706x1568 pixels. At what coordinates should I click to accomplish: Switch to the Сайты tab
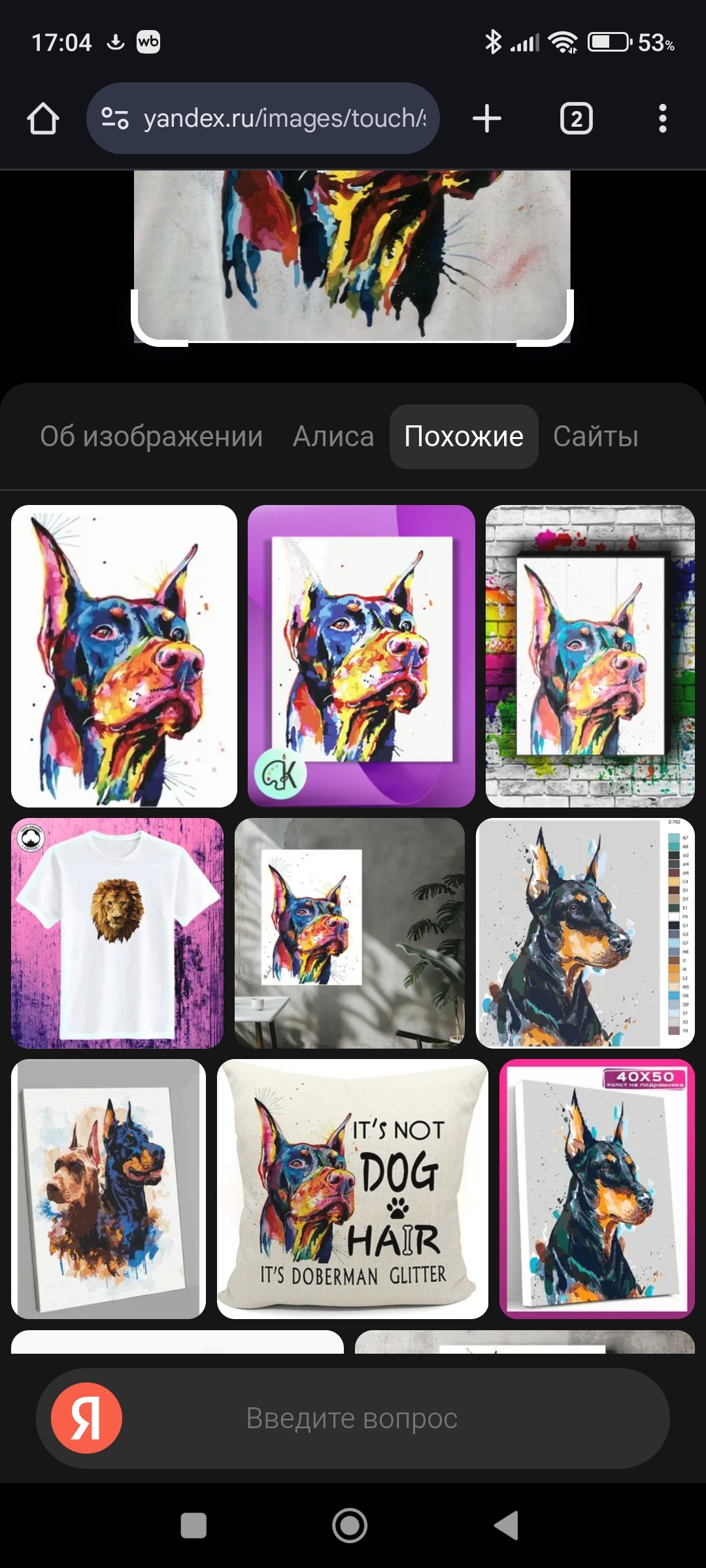596,436
